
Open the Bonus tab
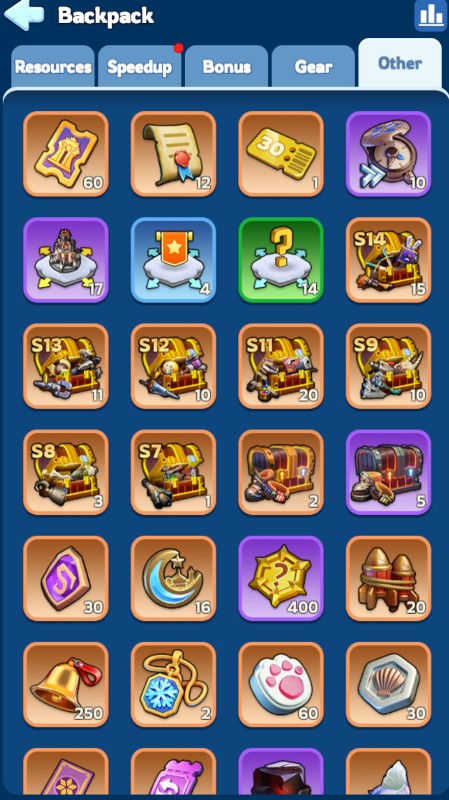227,67
